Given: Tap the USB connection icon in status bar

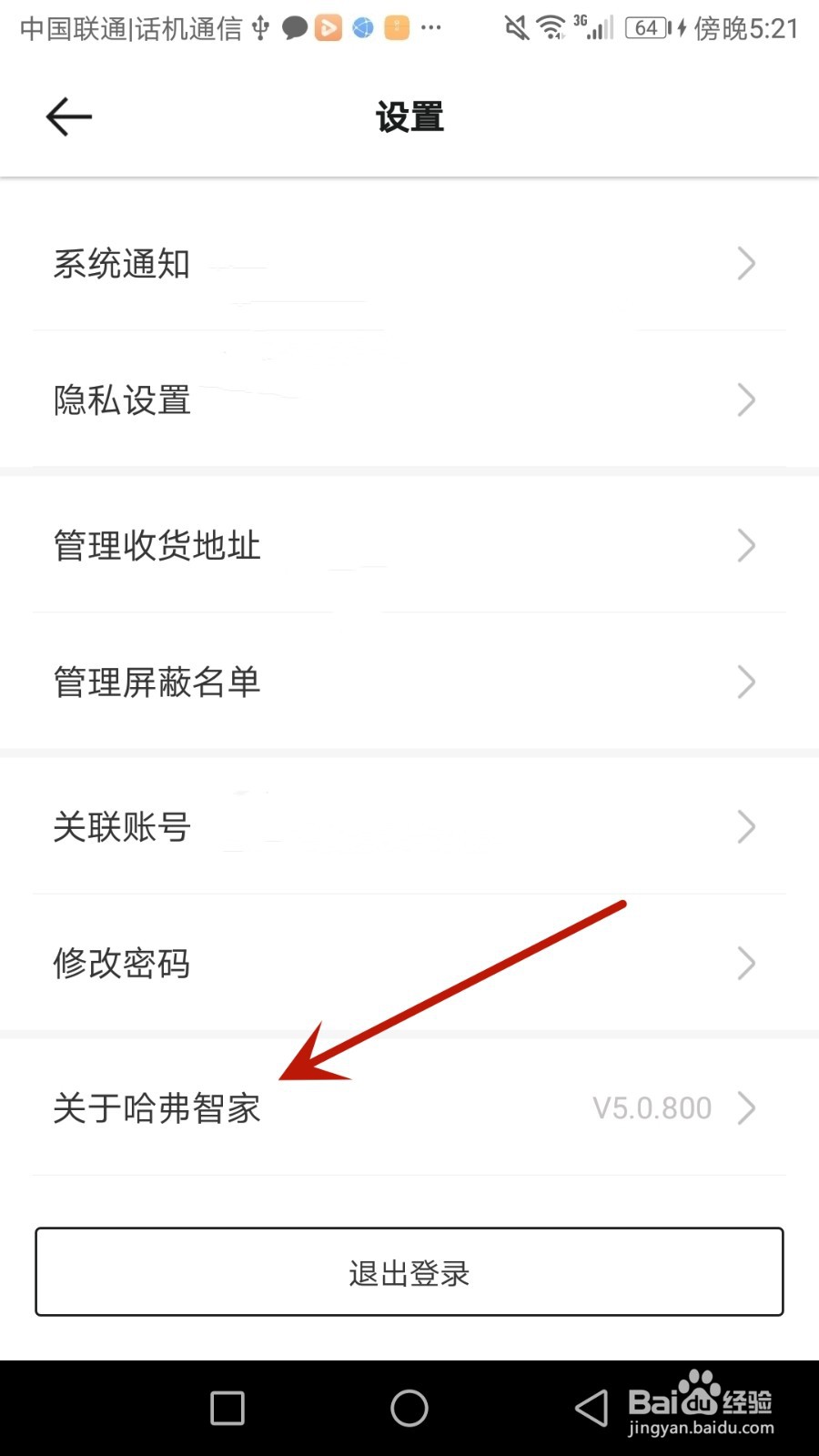Looking at the screenshot, I should click(x=260, y=27).
